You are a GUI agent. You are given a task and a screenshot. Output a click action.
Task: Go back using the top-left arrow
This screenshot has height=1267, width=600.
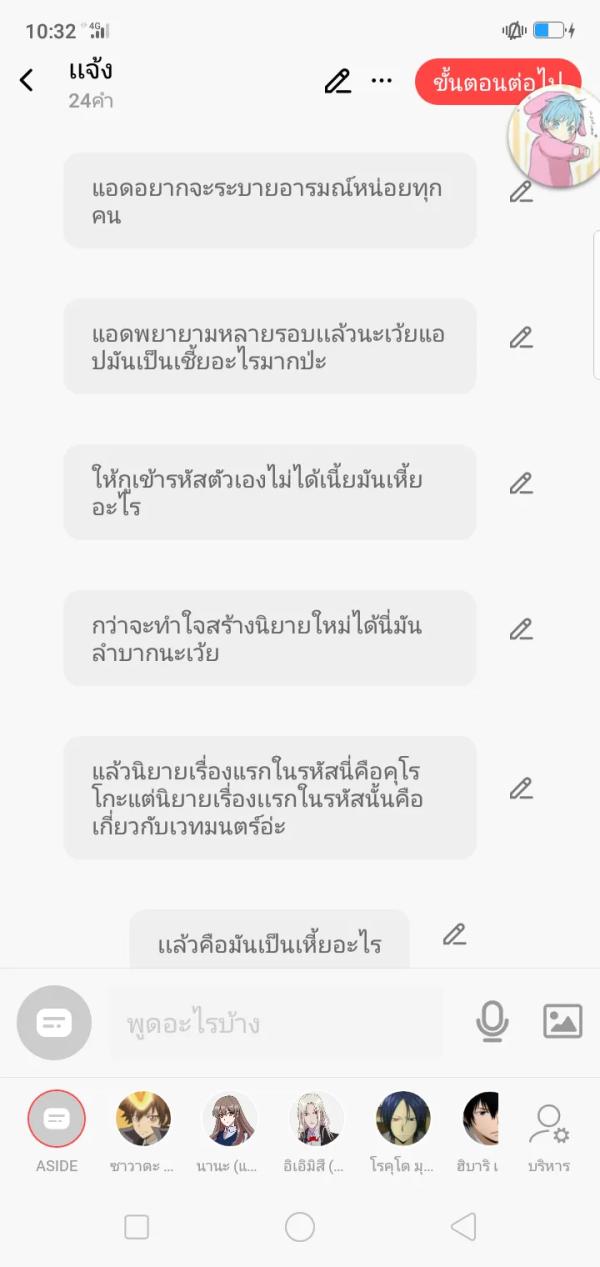point(27,81)
